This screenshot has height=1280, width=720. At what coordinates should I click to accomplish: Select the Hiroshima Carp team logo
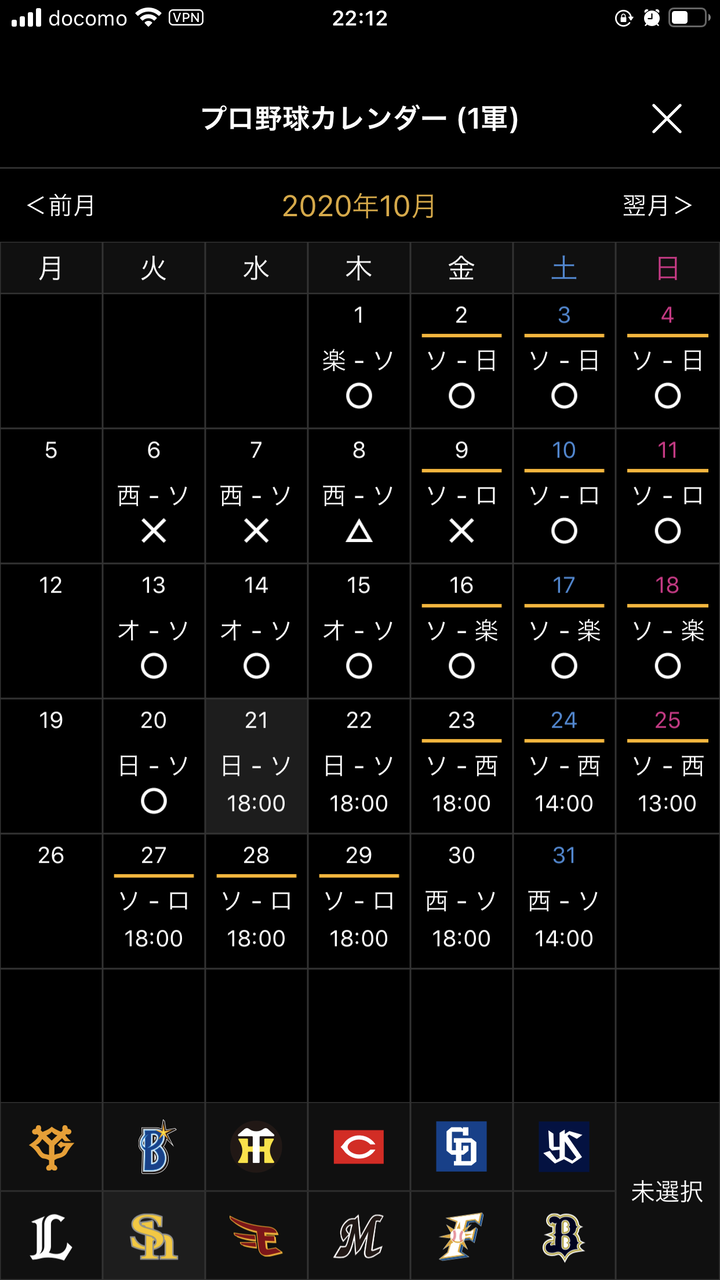[359, 1147]
